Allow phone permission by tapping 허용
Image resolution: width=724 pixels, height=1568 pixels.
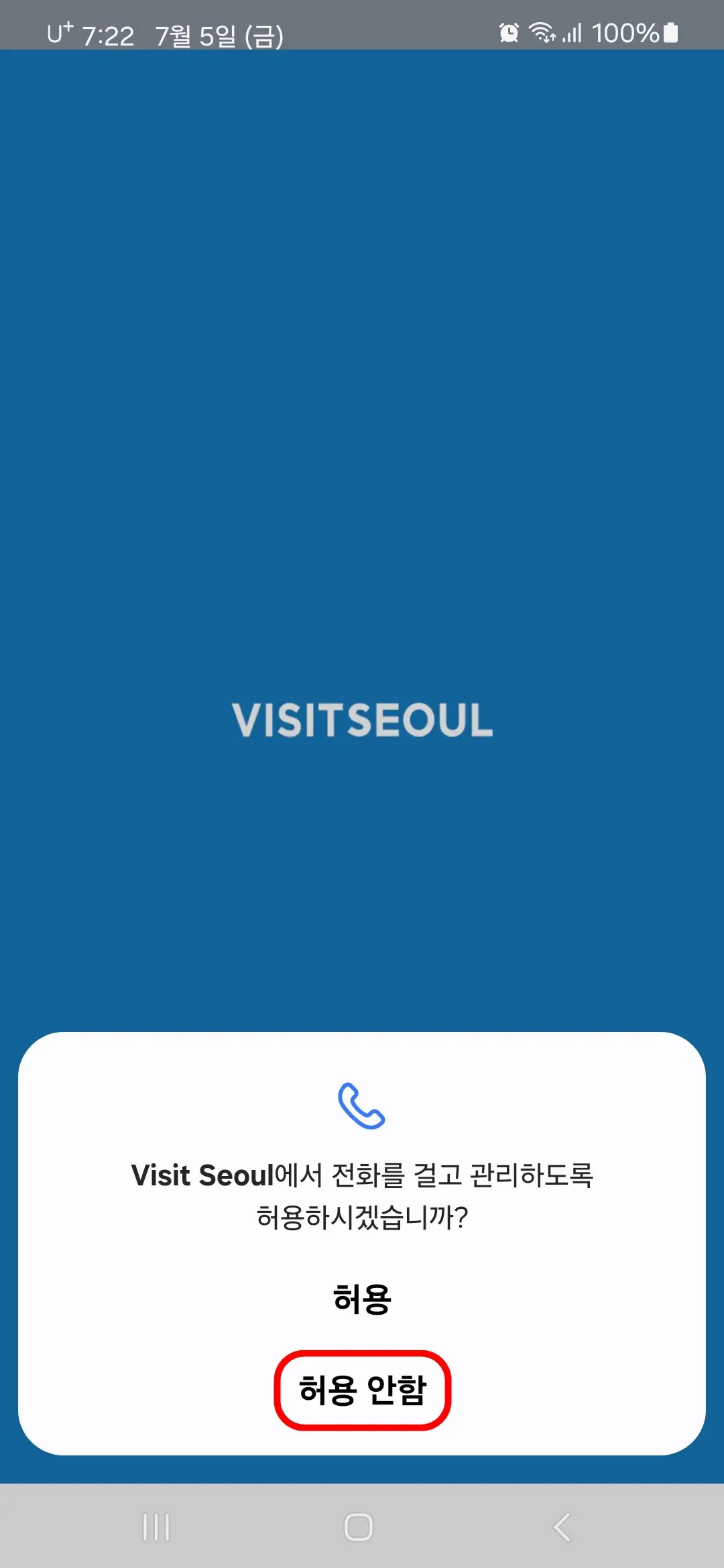[x=362, y=1299]
